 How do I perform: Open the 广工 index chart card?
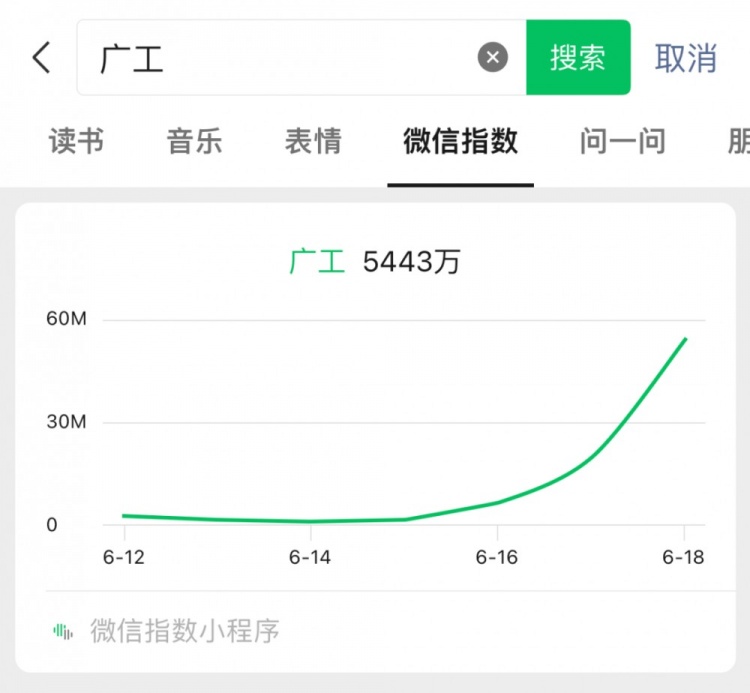coord(375,420)
